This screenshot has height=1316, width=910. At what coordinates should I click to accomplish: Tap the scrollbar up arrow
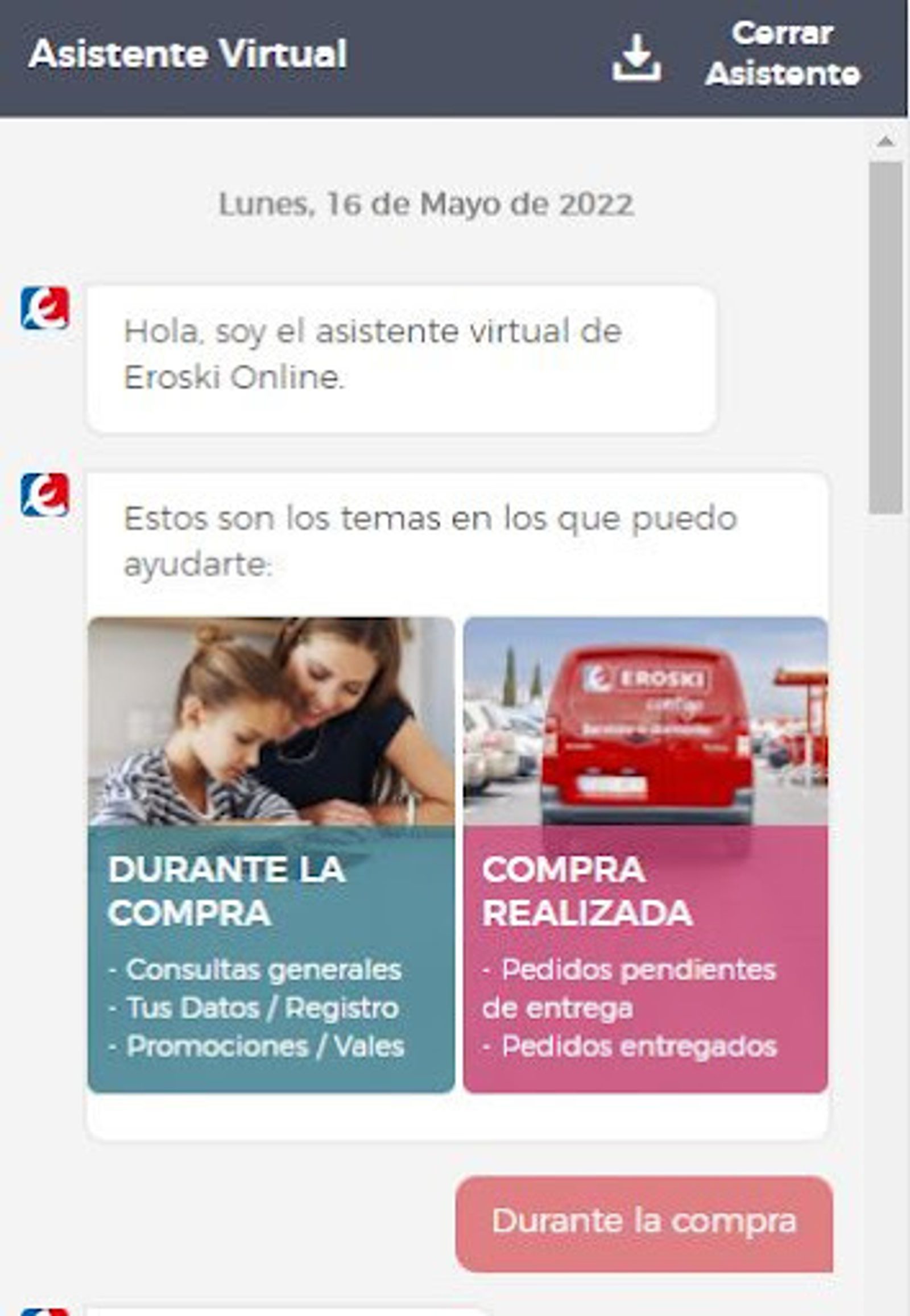point(886,142)
